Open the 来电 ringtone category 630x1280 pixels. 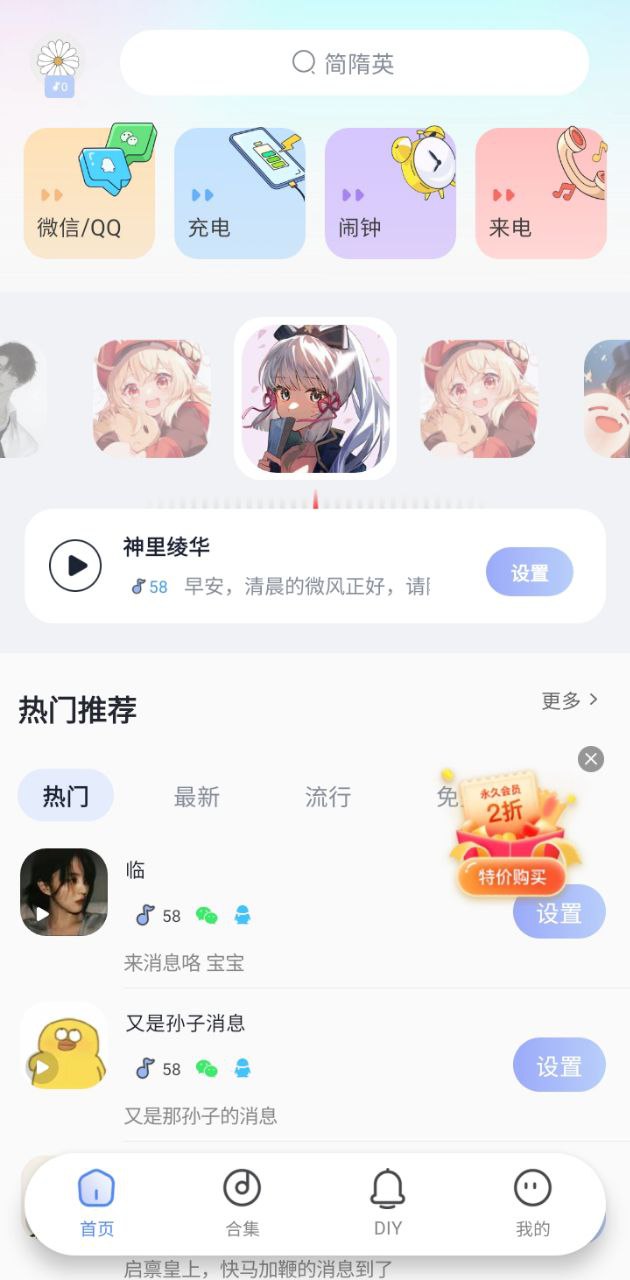(540, 193)
